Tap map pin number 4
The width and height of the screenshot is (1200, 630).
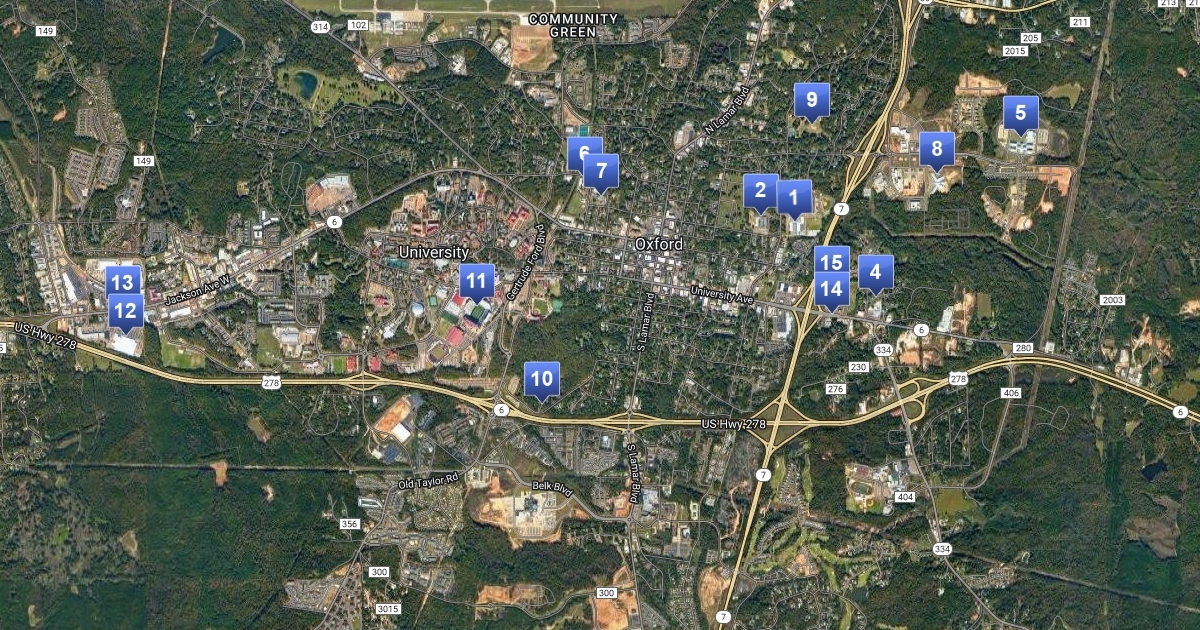point(875,271)
